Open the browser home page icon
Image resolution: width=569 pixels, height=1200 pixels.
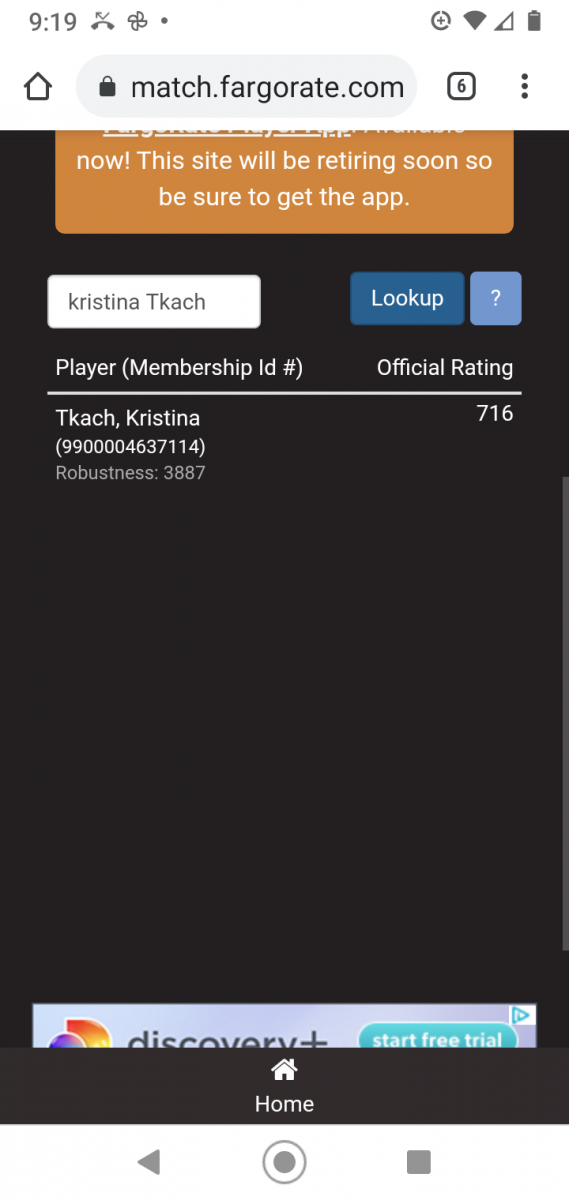38,87
